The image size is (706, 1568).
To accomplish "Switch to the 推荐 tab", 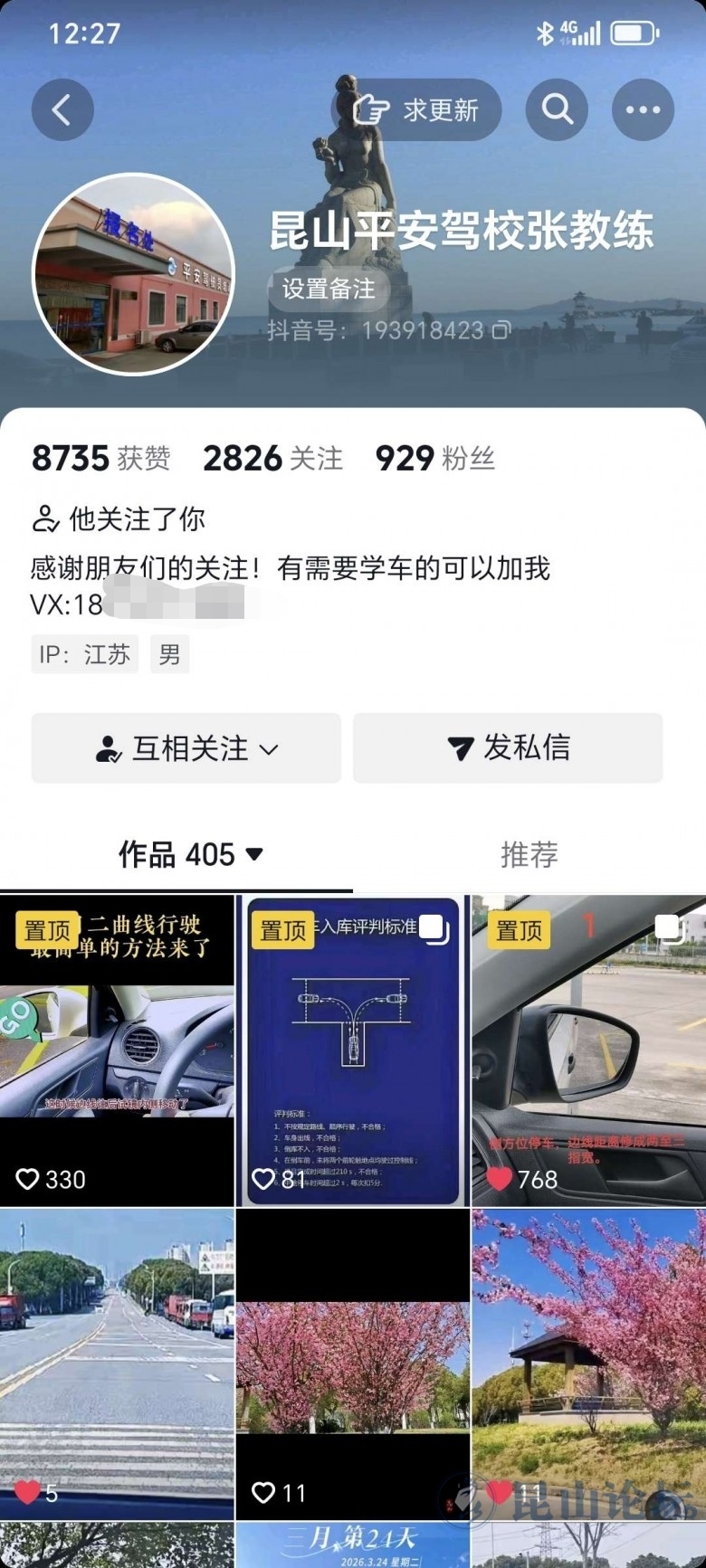I will [x=529, y=854].
